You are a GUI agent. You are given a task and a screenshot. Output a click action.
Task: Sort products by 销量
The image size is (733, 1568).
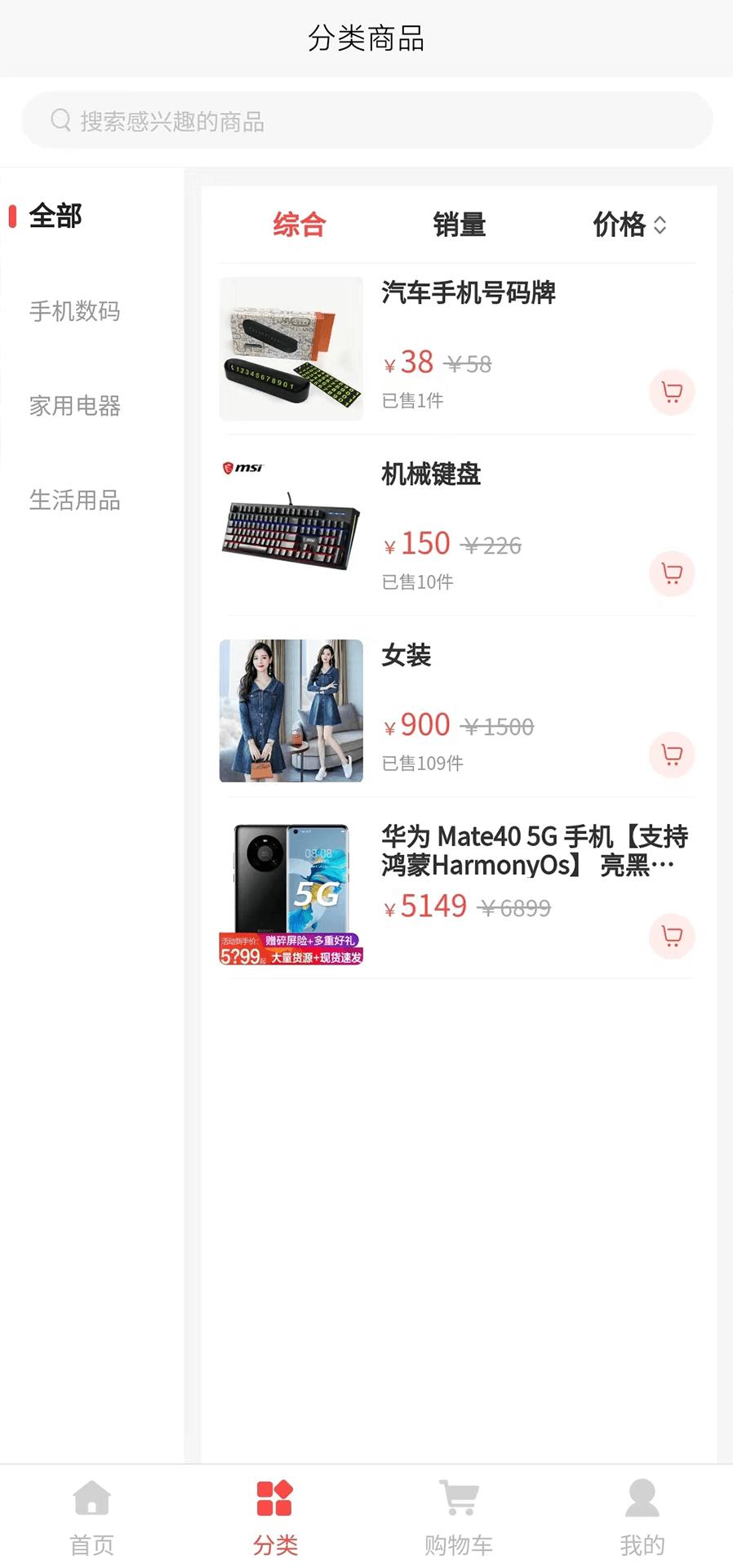(459, 225)
